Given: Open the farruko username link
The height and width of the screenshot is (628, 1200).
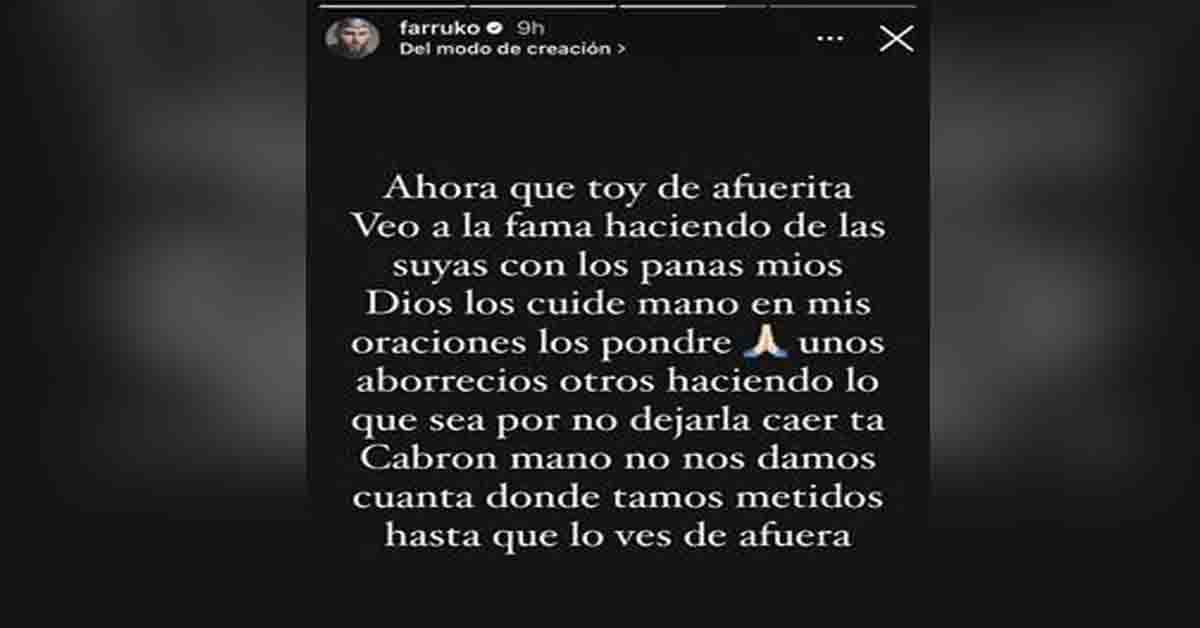Looking at the screenshot, I should (x=428, y=28).
